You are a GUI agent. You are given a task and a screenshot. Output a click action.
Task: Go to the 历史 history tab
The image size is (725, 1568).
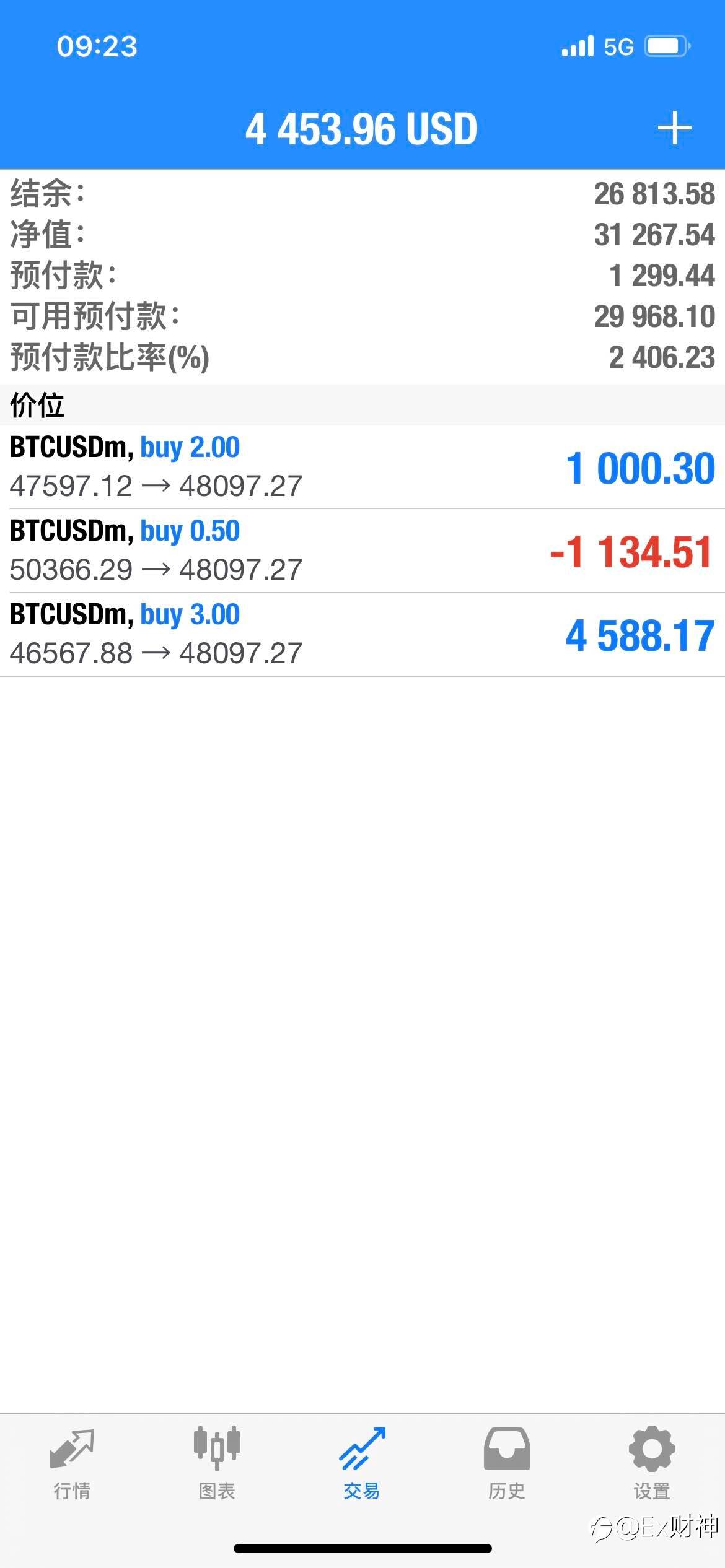tap(507, 1464)
